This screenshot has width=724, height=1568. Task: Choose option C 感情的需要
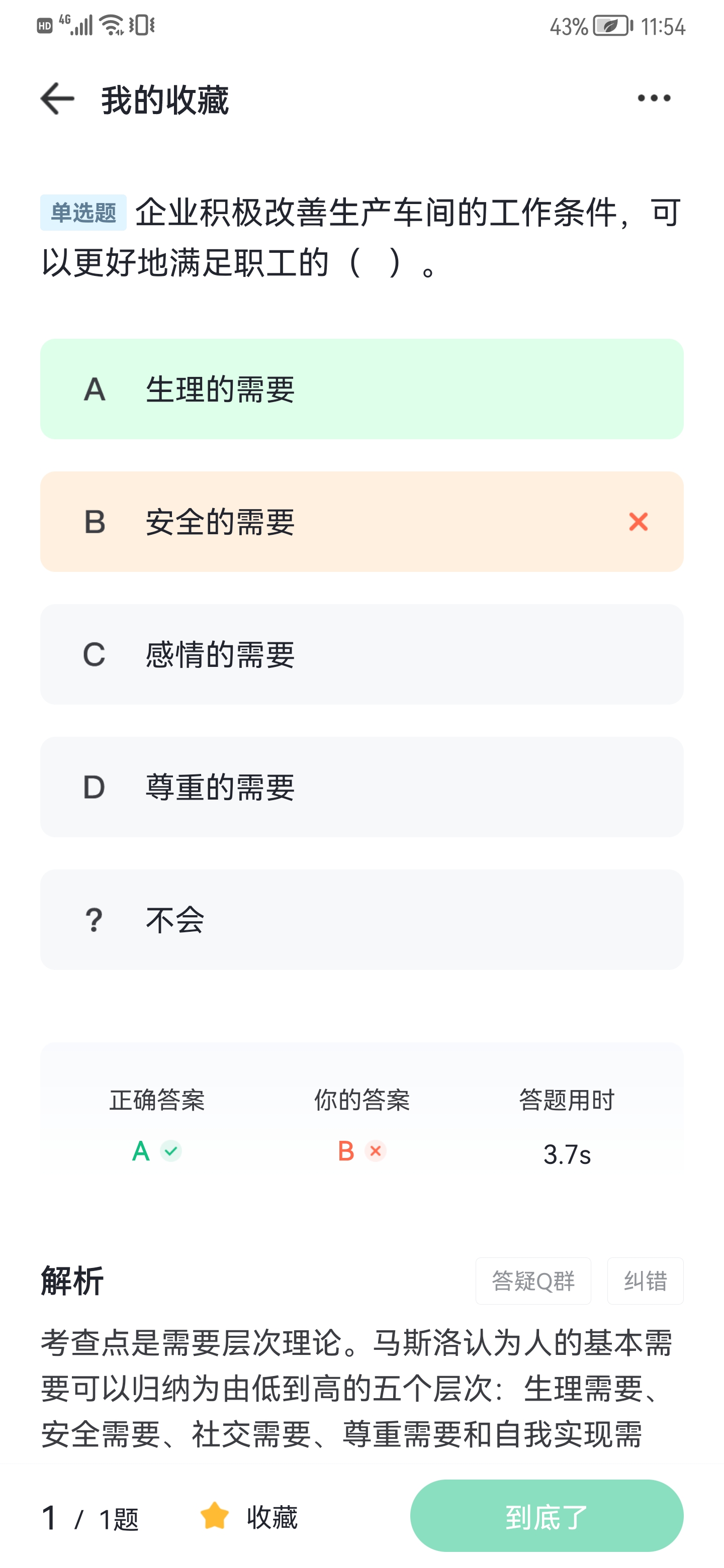coord(361,654)
